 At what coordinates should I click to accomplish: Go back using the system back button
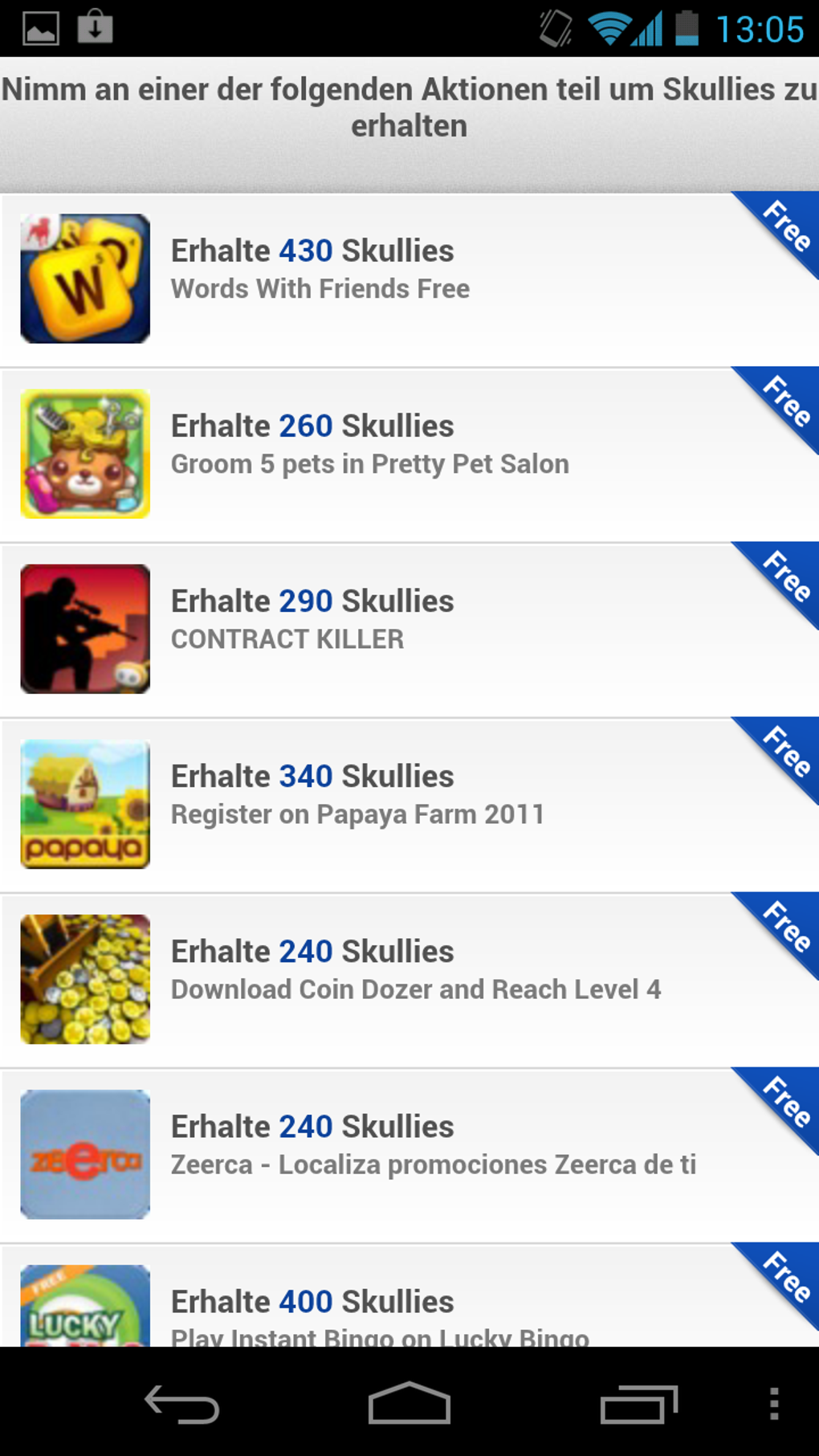[181, 1404]
